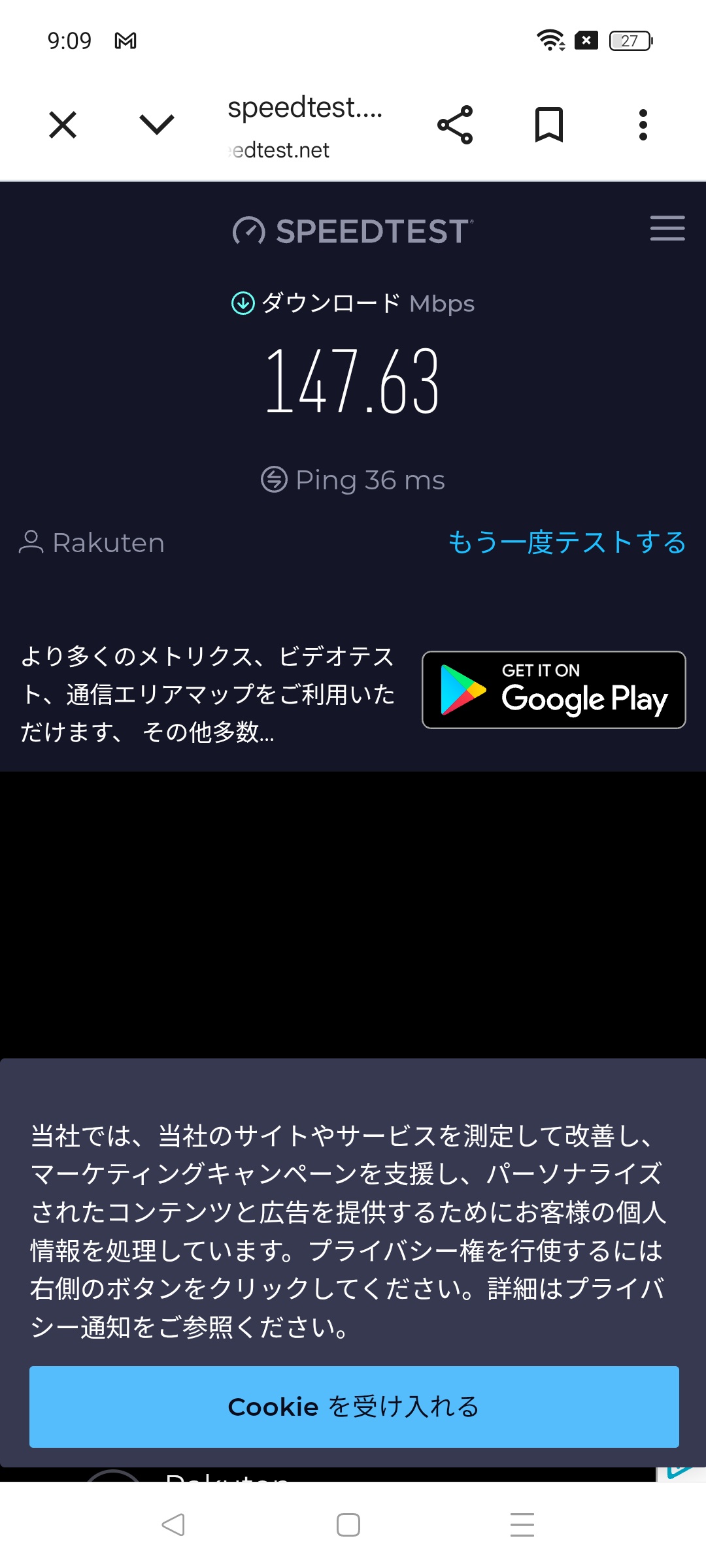The width and height of the screenshot is (706, 1568).
Task: Open recent apps from the navigation bar
Action: 522,1525
